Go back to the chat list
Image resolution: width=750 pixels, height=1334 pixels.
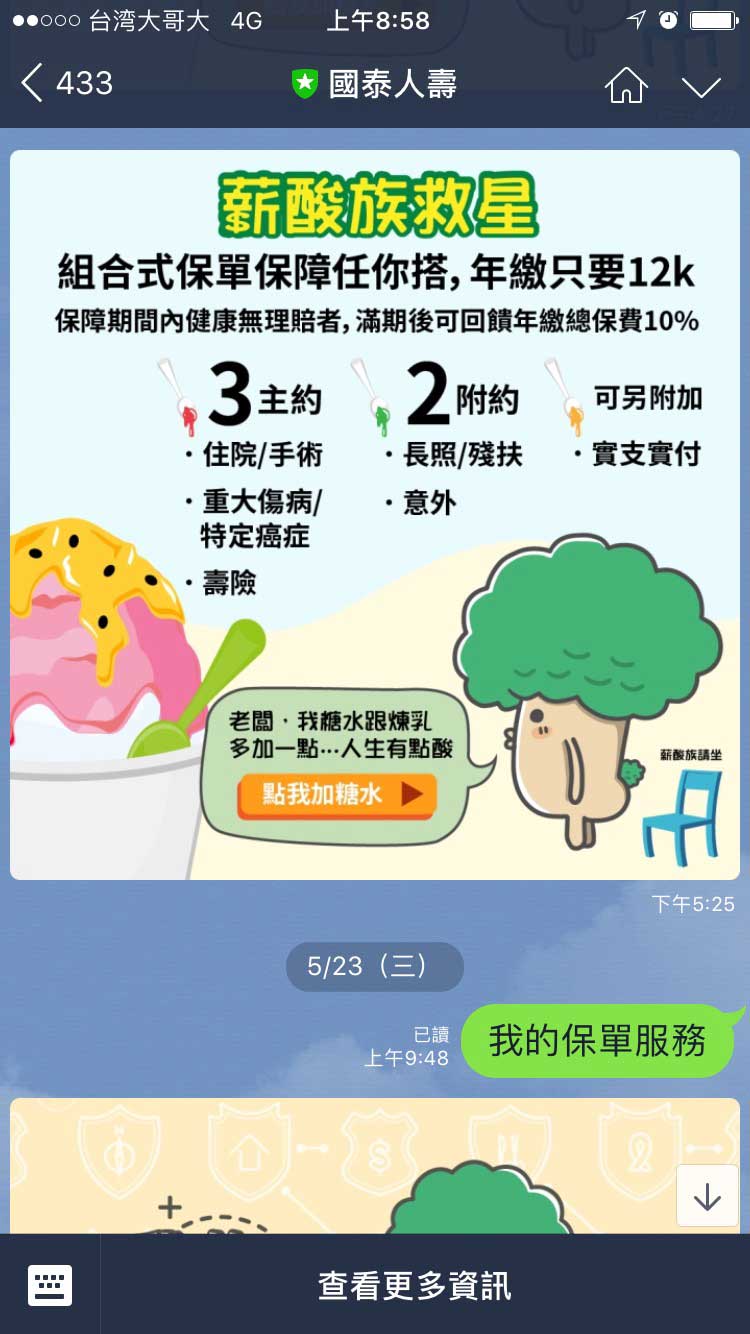click(x=65, y=84)
